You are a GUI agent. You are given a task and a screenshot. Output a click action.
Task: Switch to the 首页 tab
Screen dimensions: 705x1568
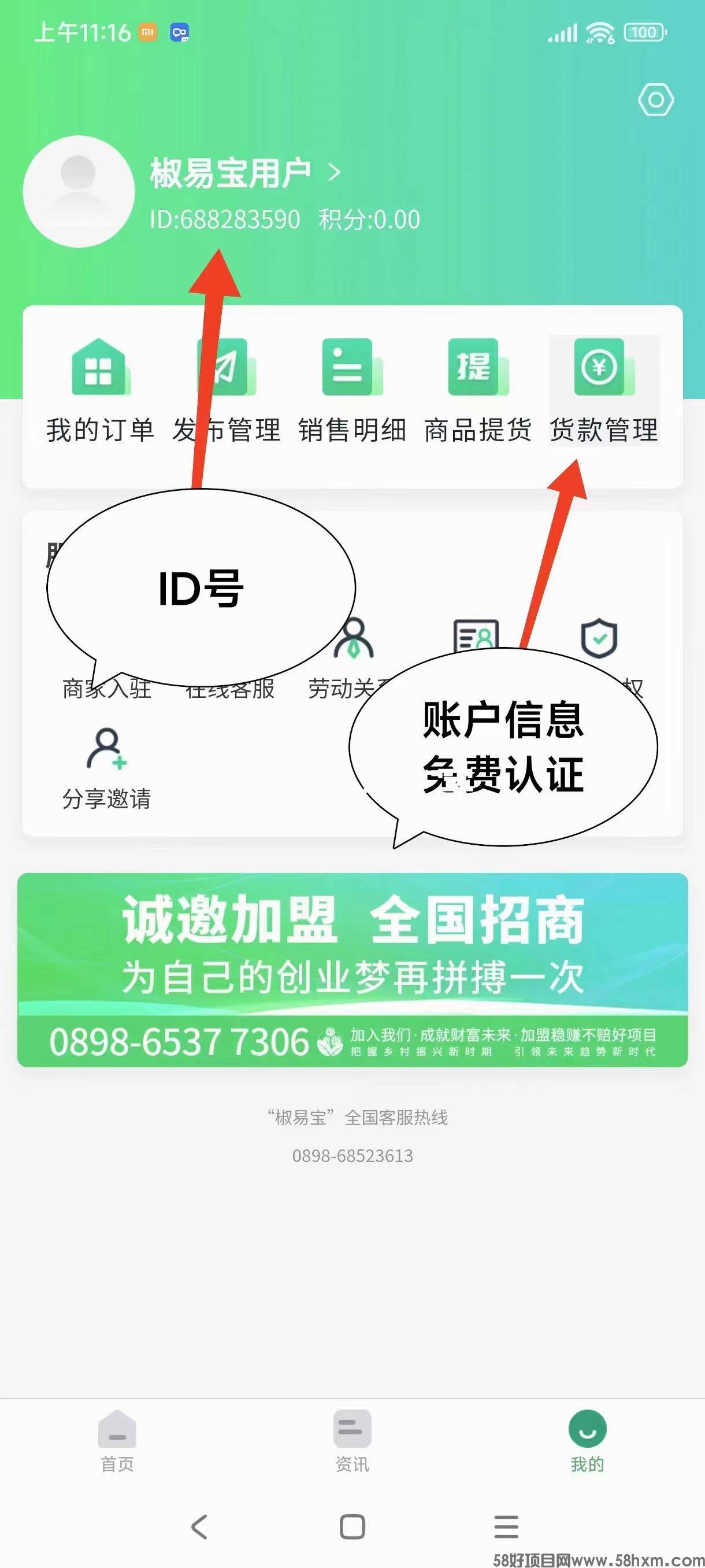point(117,1441)
